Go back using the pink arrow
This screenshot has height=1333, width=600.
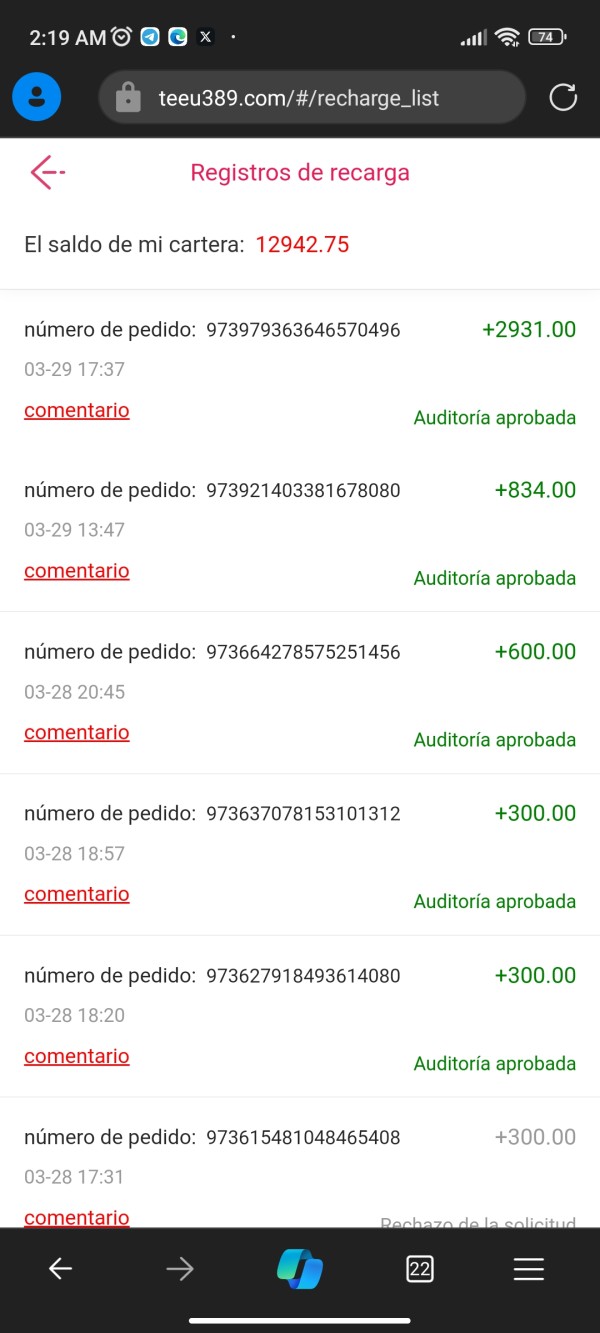pyautogui.click(x=46, y=172)
